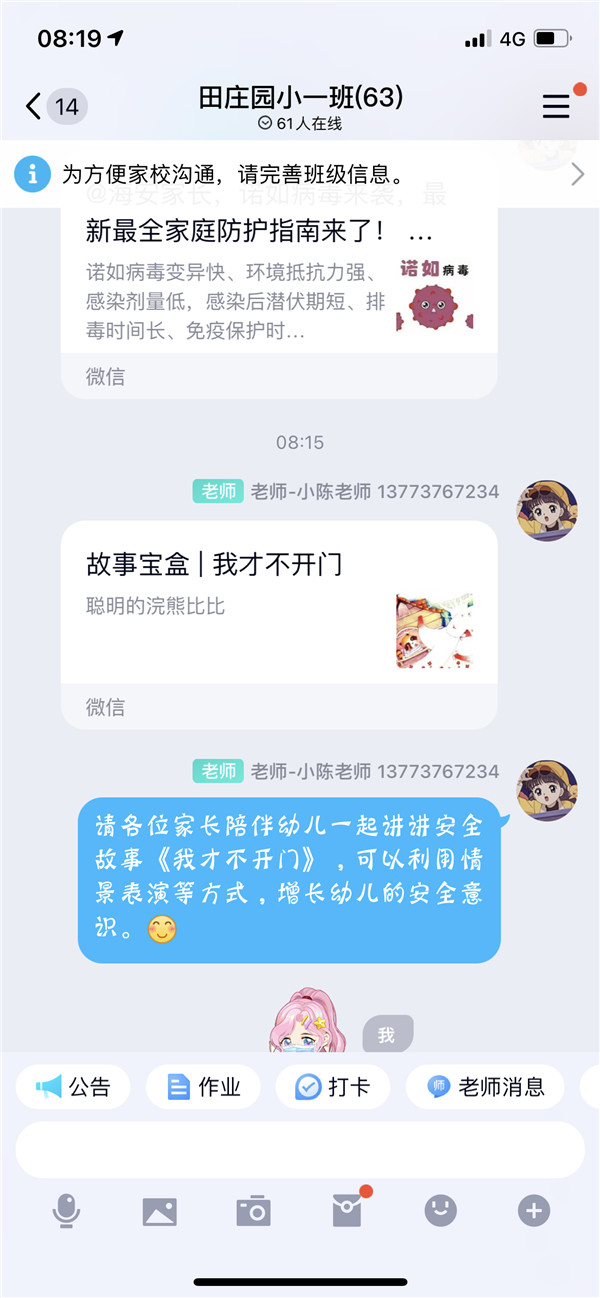
Task: Tap the microphone voice input icon
Action: [67, 1211]
